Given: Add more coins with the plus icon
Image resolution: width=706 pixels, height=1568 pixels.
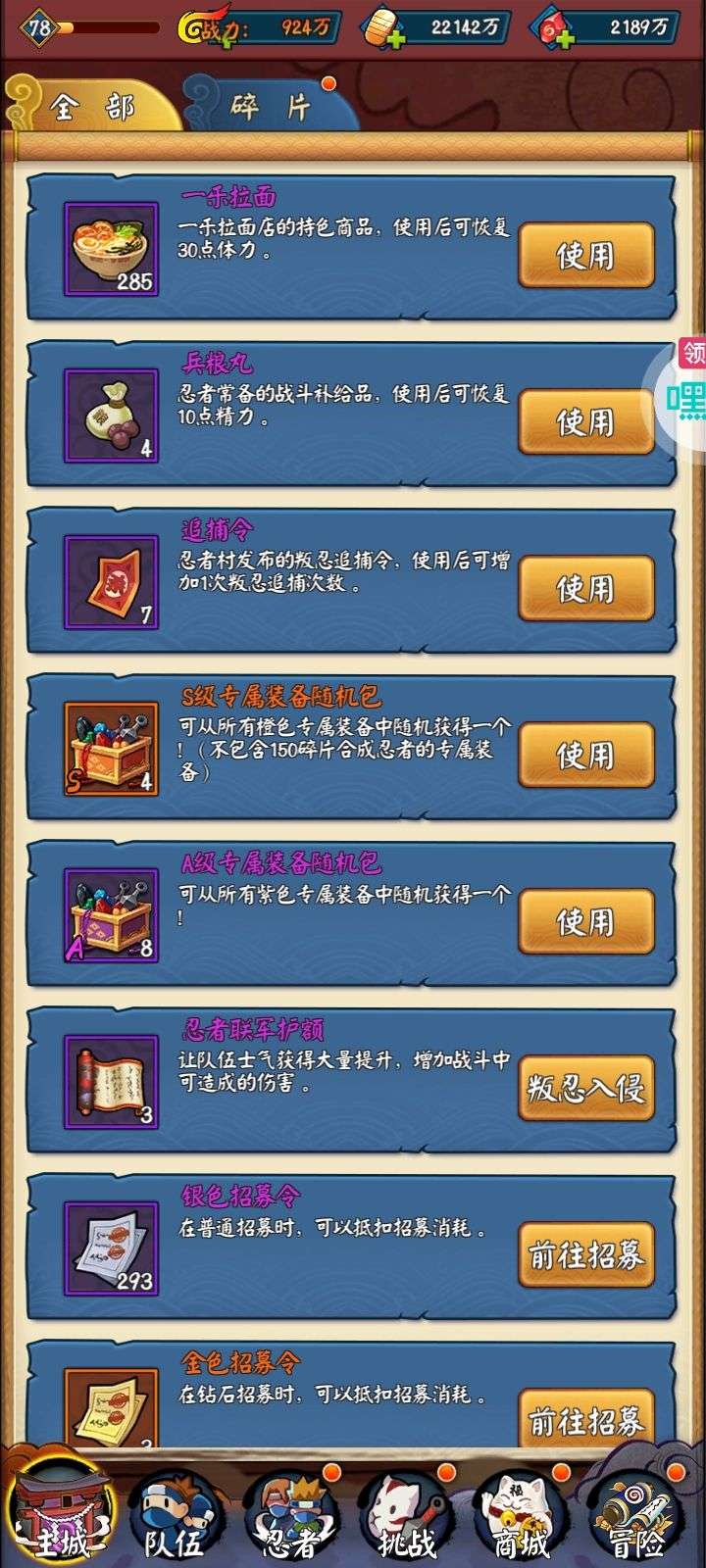Looking at the screenshot, I should click(395, 39).
